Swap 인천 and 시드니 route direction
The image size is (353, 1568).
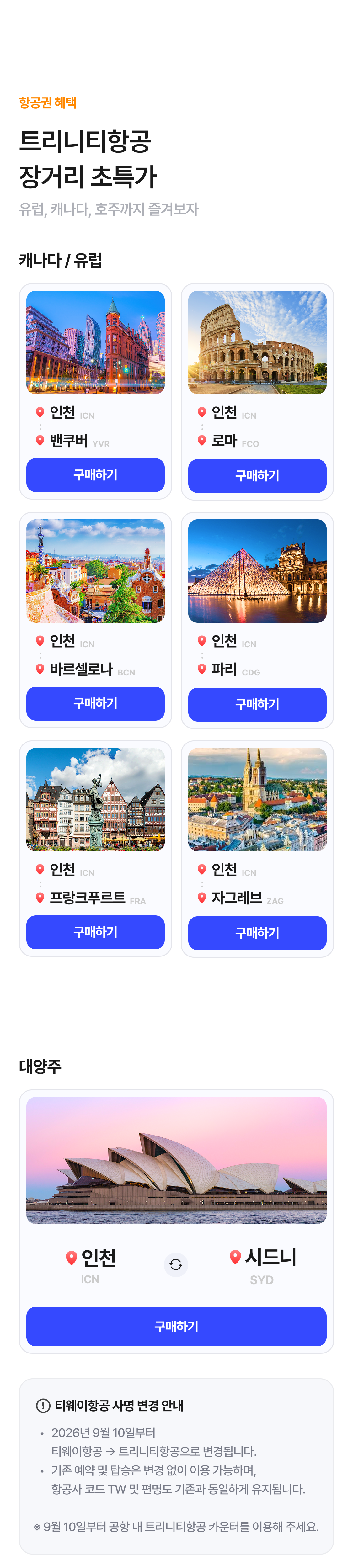pos(176,1264)
